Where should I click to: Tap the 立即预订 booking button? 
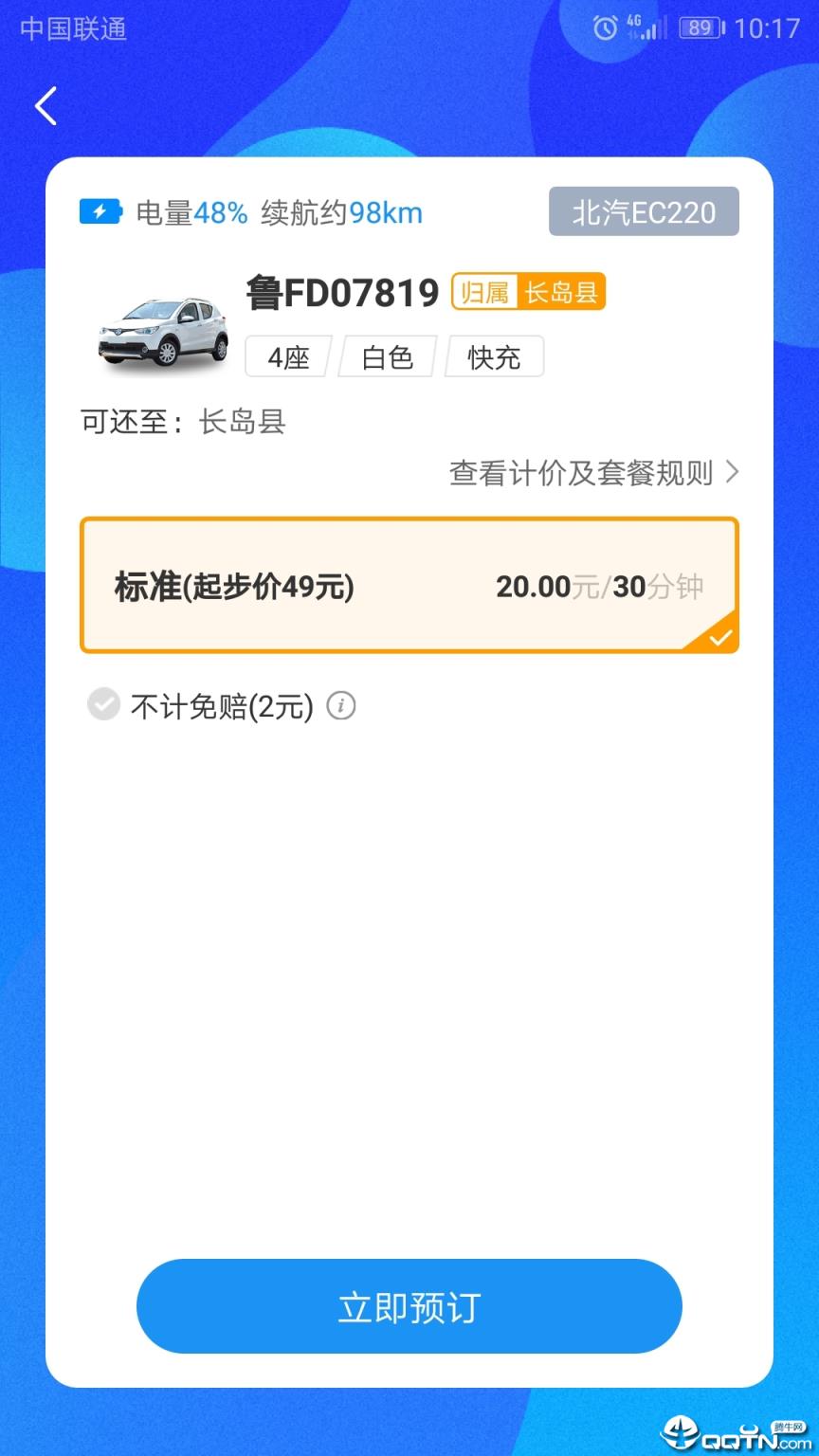pyautogui.click(x=409, y=1306)
